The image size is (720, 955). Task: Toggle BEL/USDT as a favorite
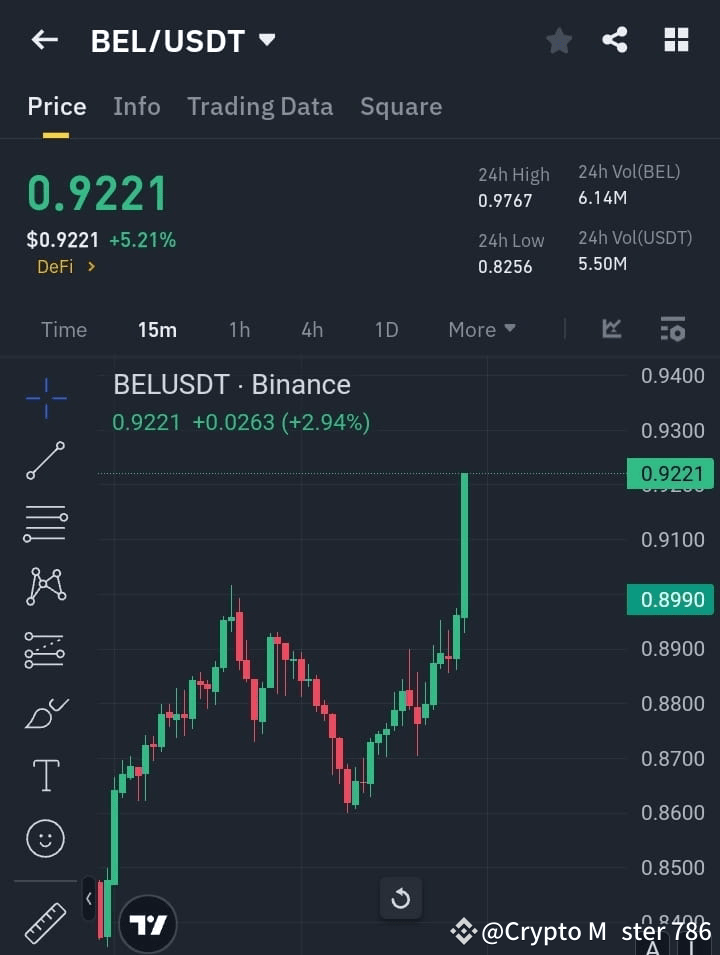point(559,40)
